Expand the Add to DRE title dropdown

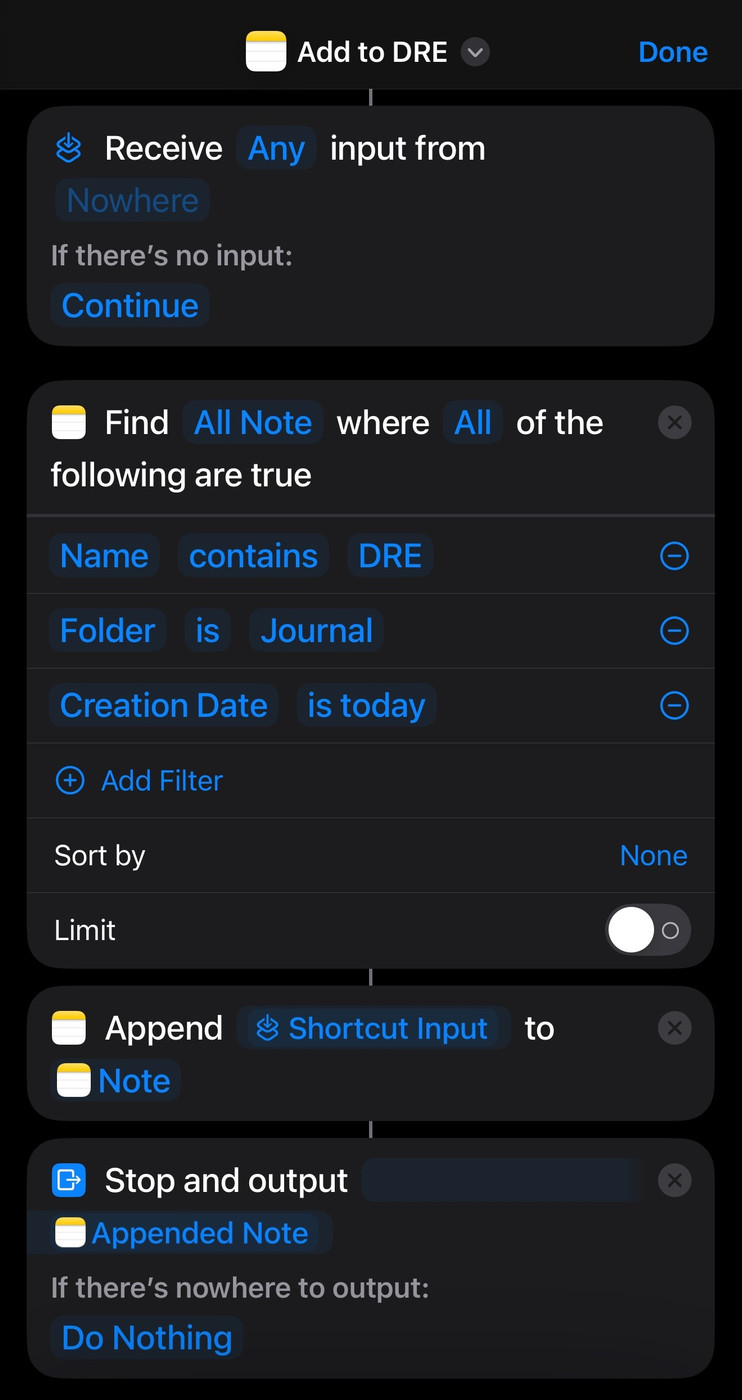475,52
